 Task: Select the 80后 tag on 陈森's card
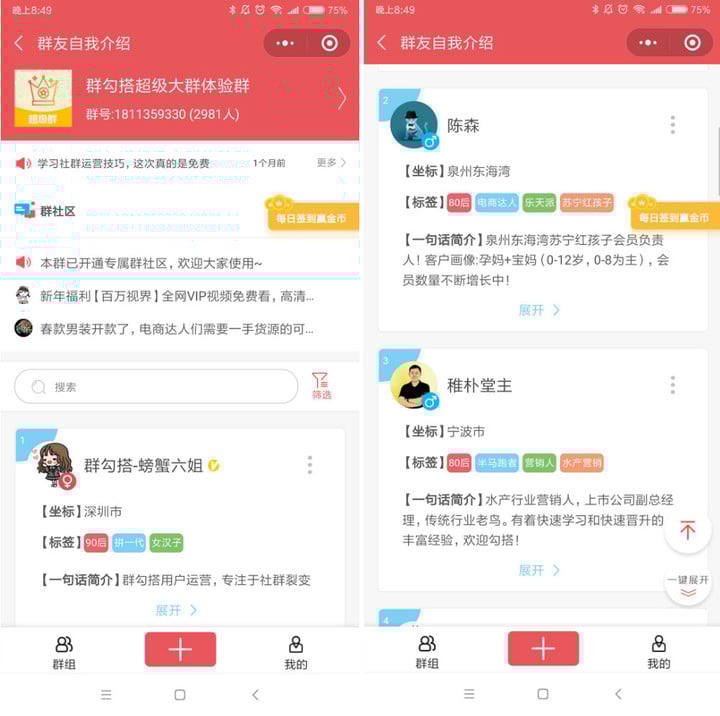tap(459, 202)
